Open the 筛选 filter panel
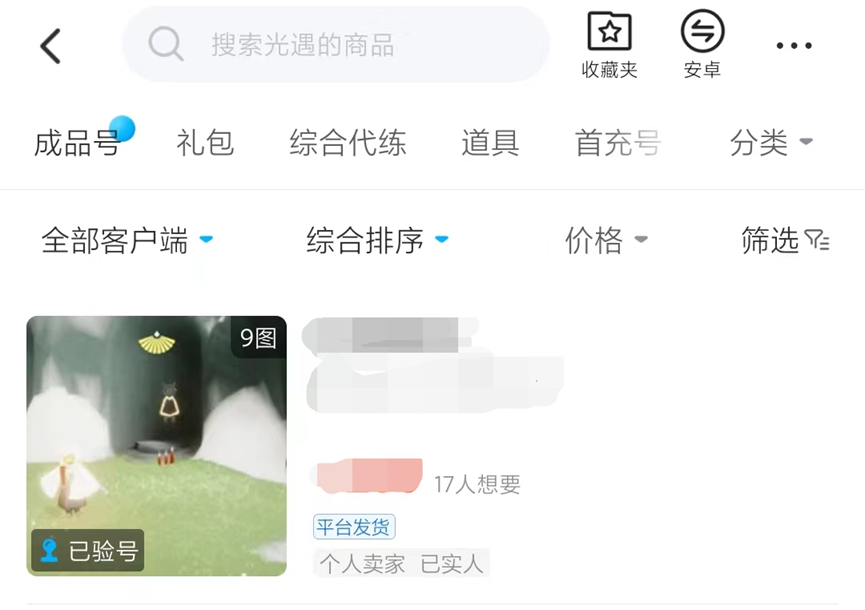The height and width of the screenshot is (610, 865). pyautogui.click(x=785, y=240)
